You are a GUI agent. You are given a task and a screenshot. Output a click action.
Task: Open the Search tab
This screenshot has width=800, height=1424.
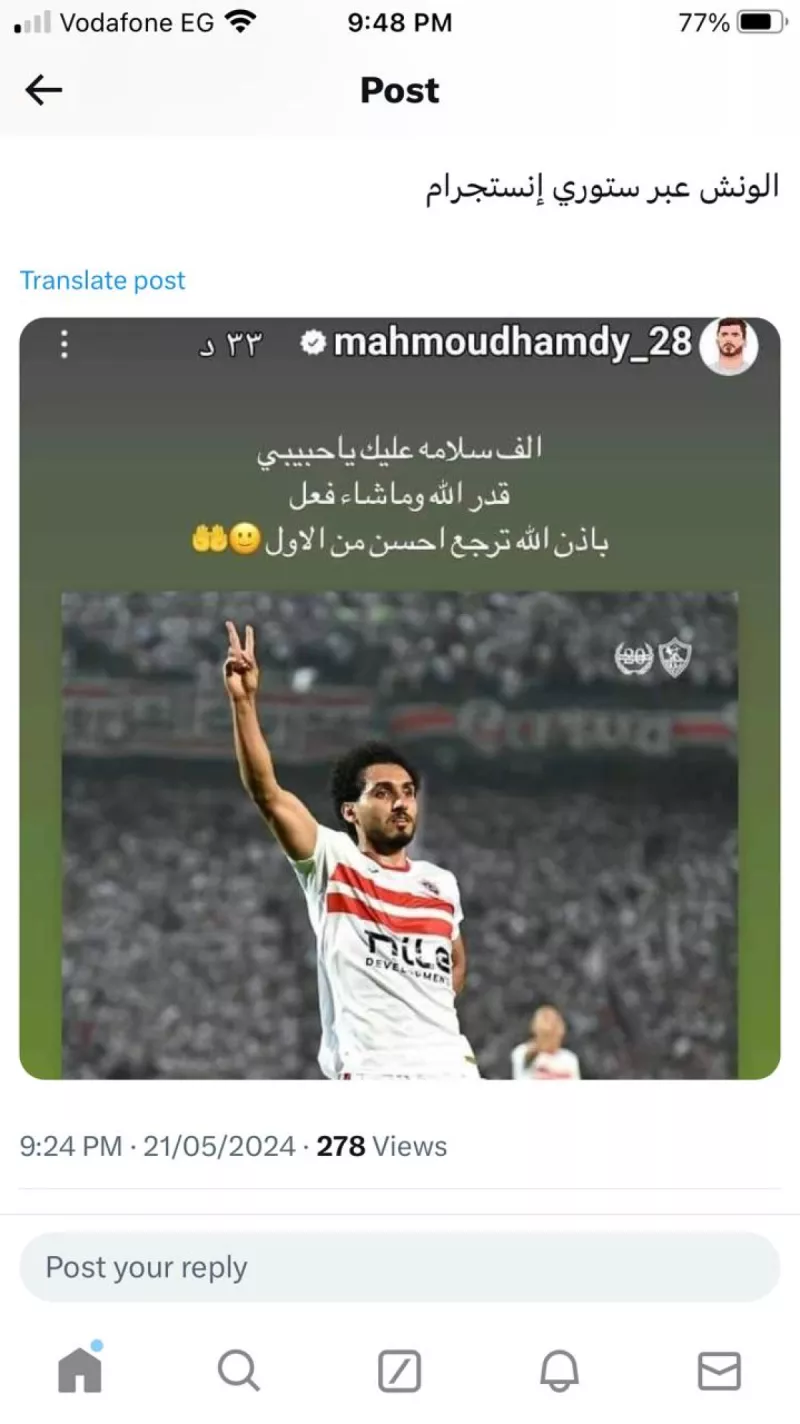[239, 1371]
